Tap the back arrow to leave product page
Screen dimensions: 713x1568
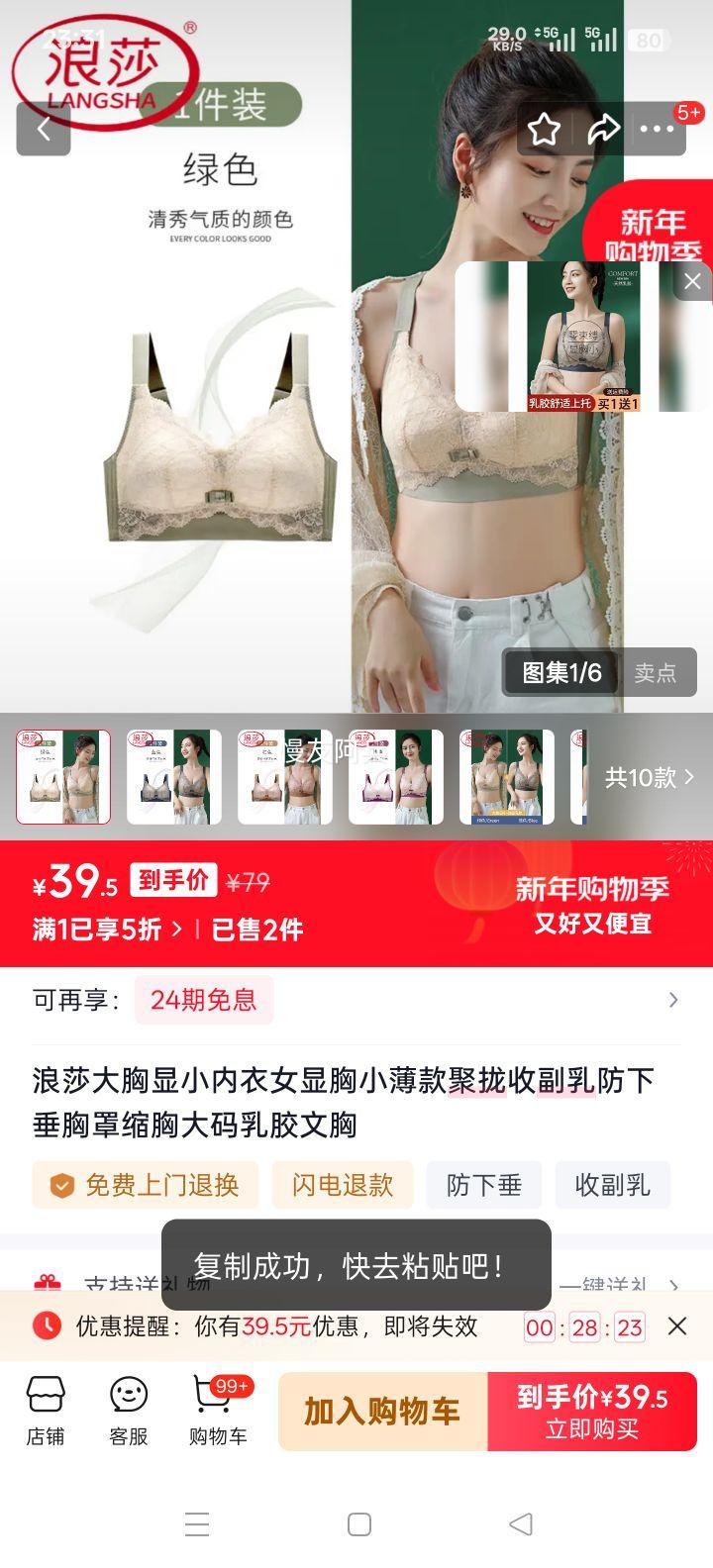44,128
